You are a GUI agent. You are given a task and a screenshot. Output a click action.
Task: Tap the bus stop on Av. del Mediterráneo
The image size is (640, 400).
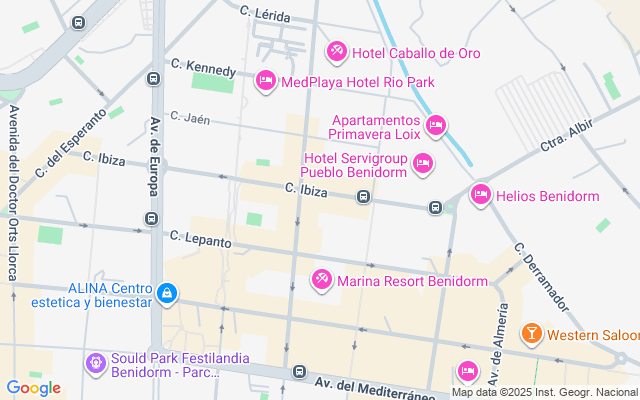coord(299,372)
